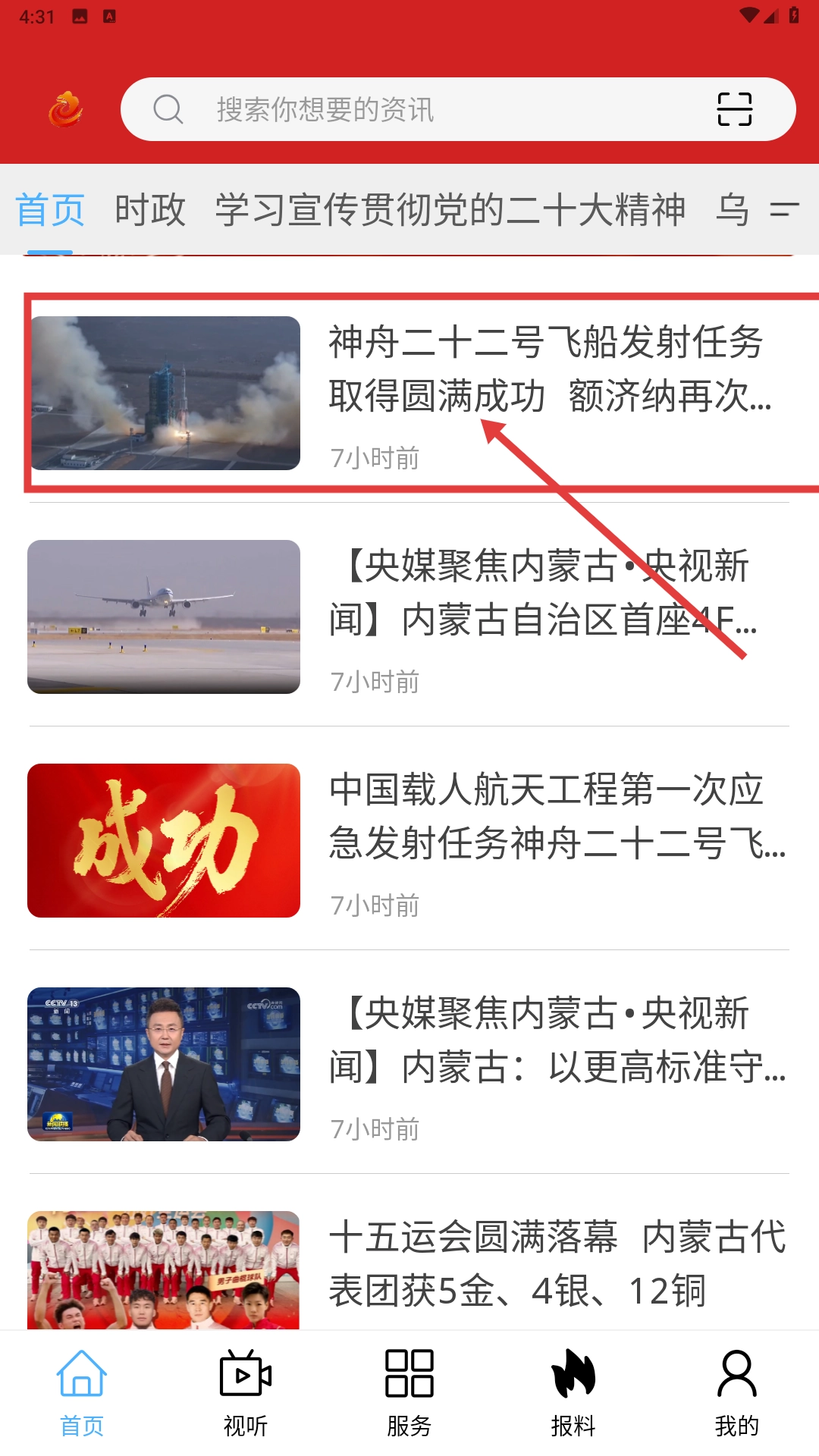819x1456 pixels.
Task: Tap the 首页 bottom navigation item
Action: [82, 1392]
